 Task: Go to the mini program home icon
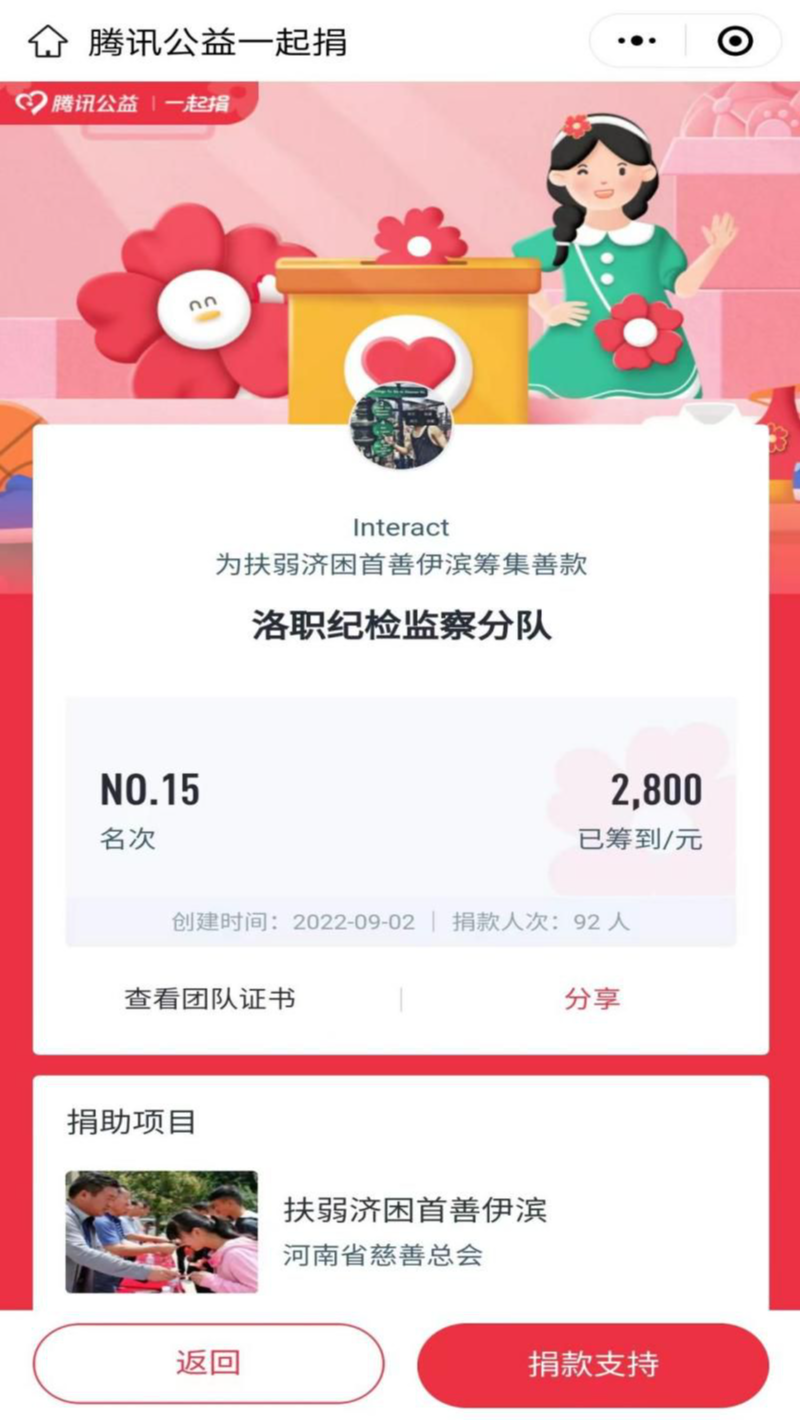coord(47,42)
